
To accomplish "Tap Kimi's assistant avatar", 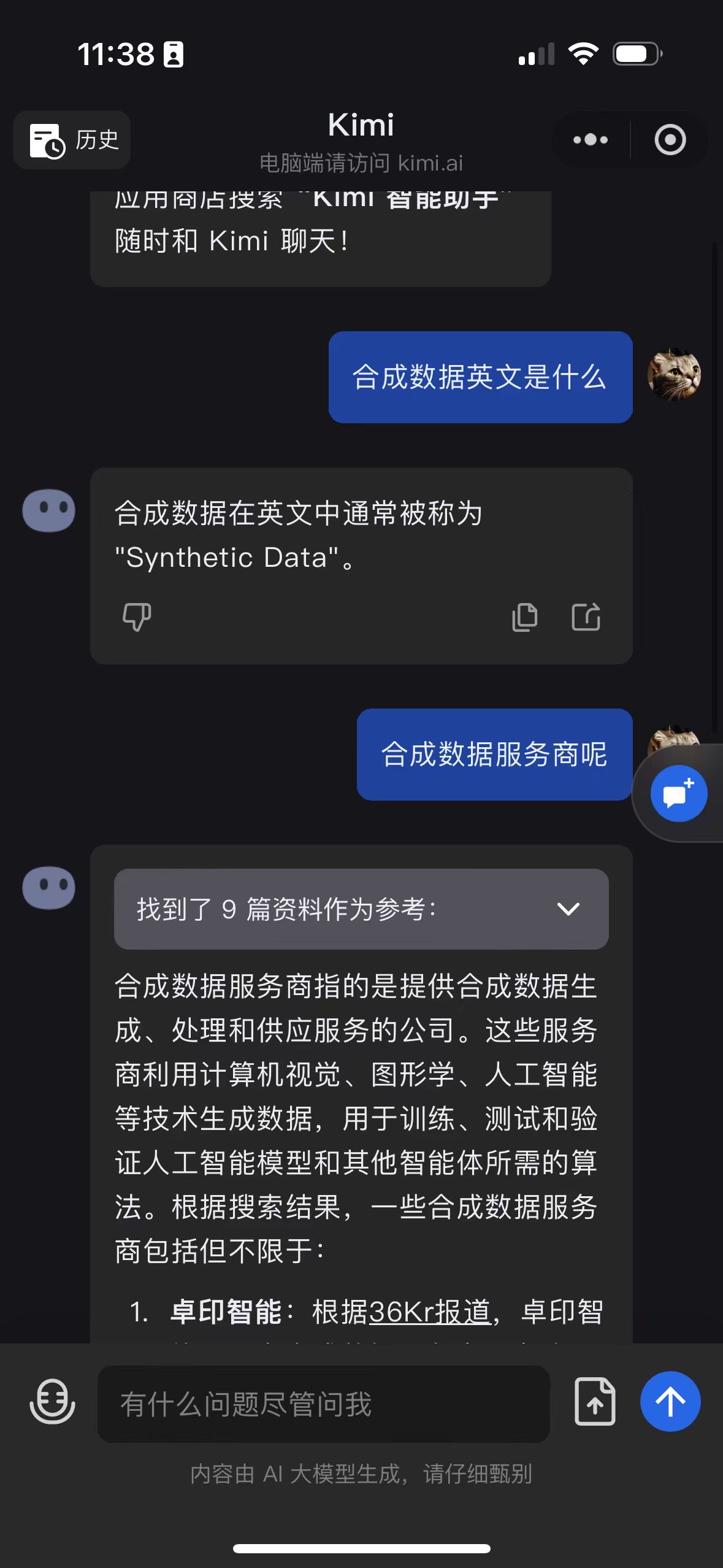I will (48, 509).
